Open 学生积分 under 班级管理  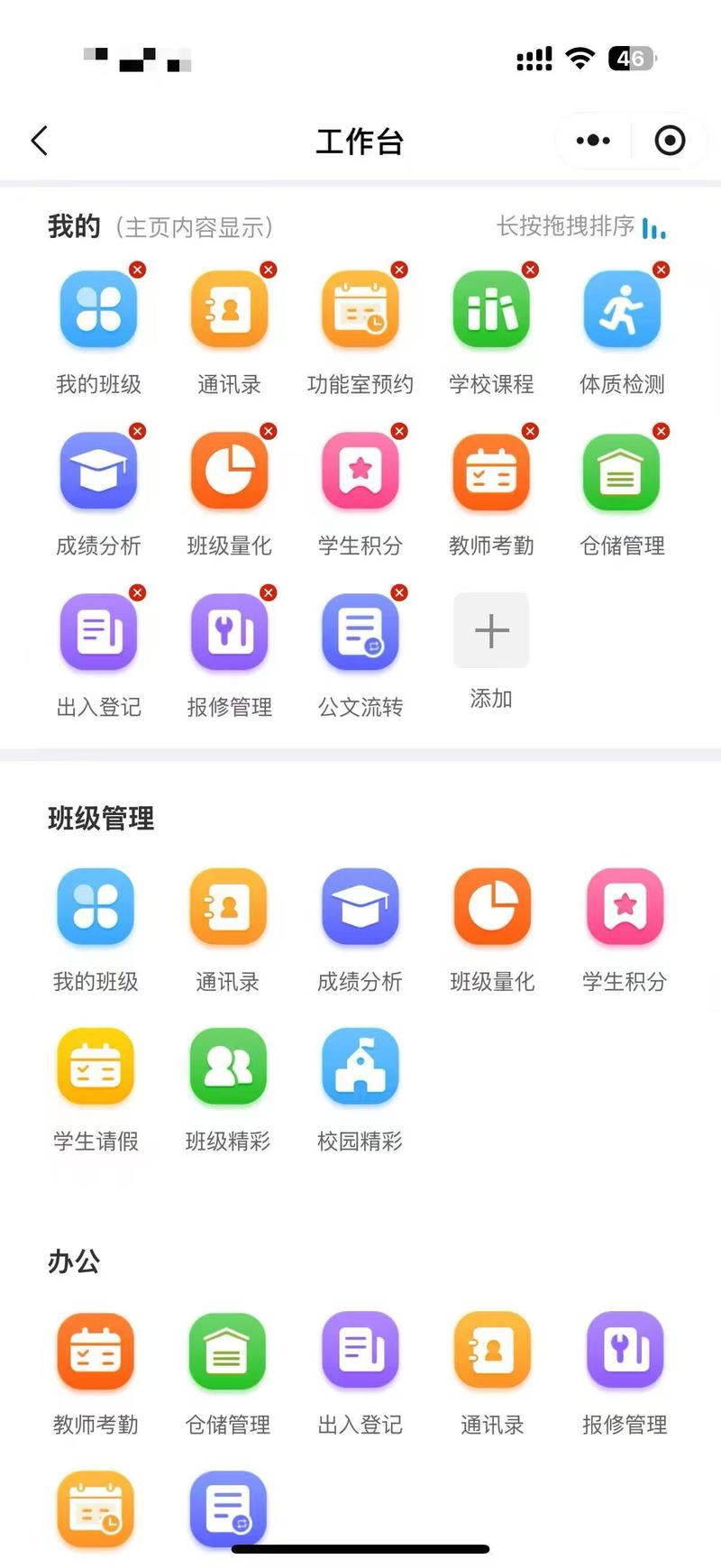coord(625,907)
